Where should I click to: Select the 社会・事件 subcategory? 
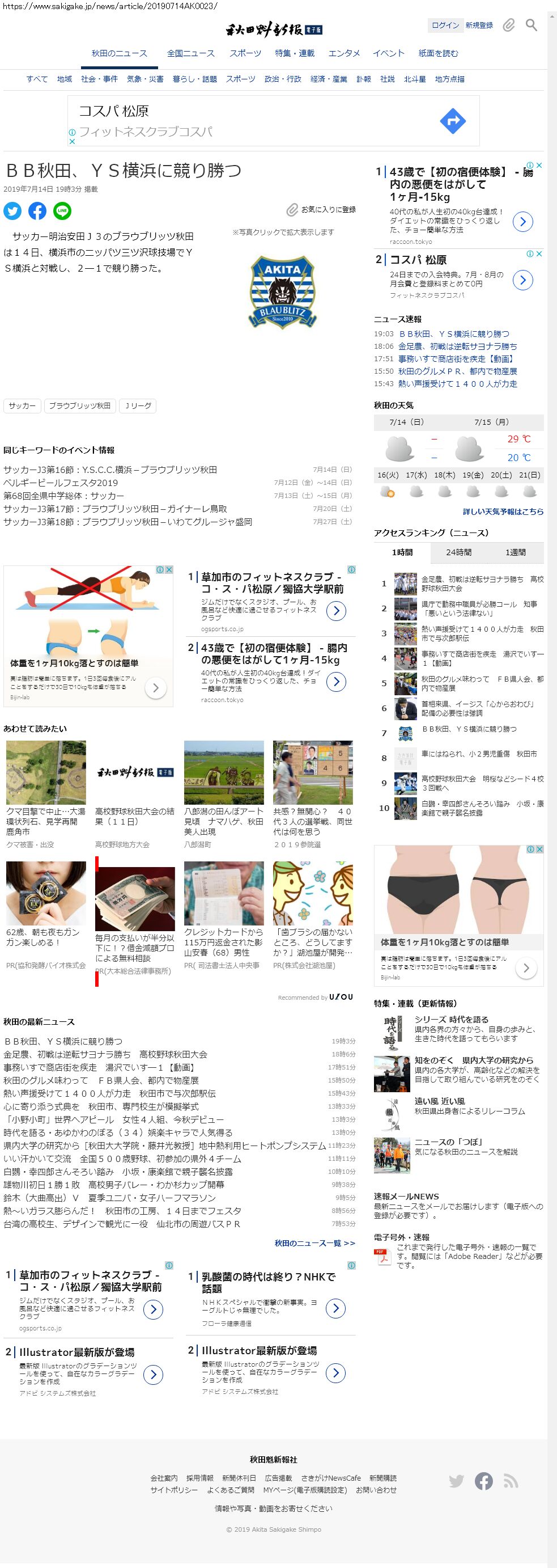[x=99, y=79]
